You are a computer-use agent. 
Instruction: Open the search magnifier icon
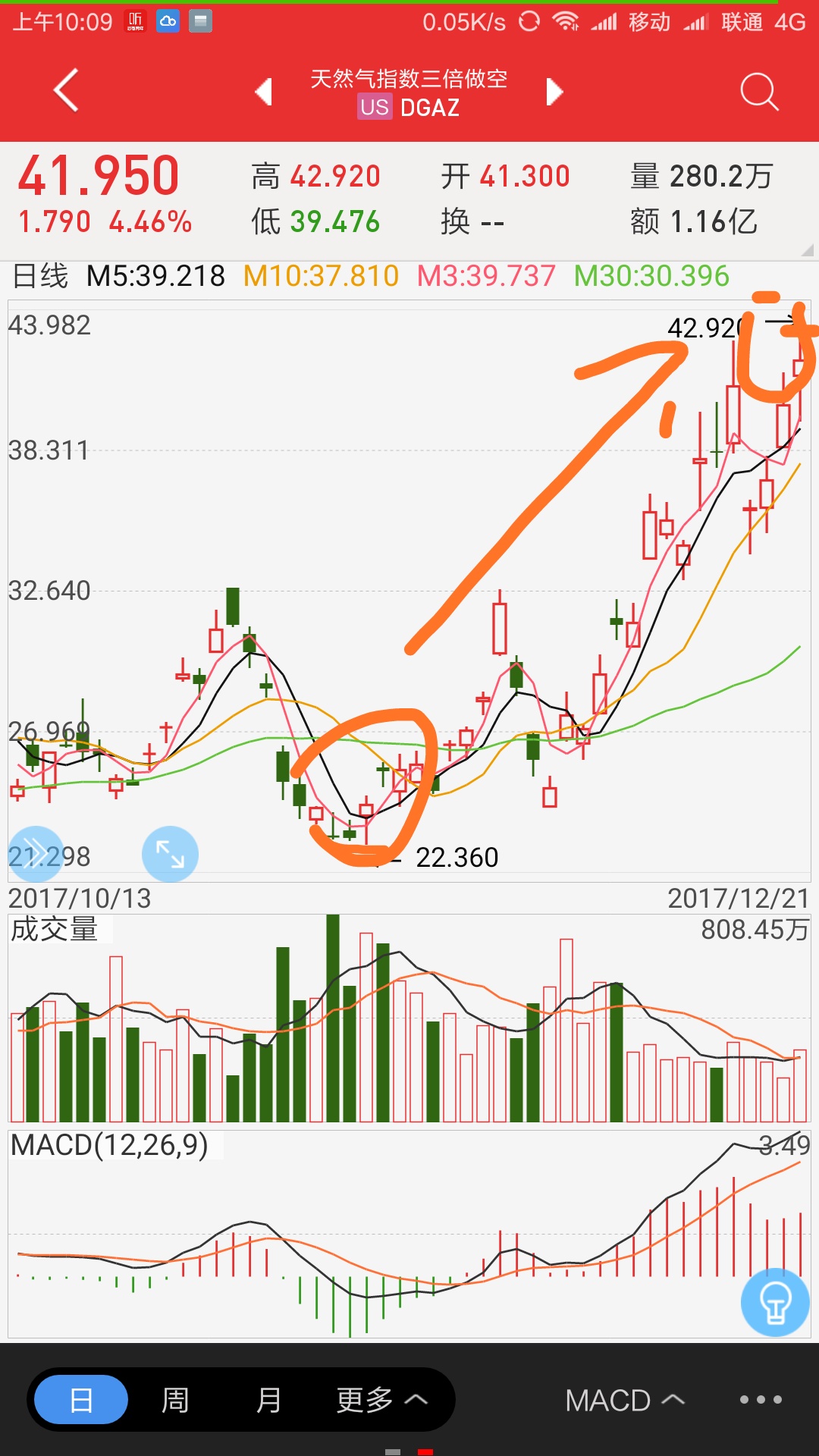tap(758, 92)
